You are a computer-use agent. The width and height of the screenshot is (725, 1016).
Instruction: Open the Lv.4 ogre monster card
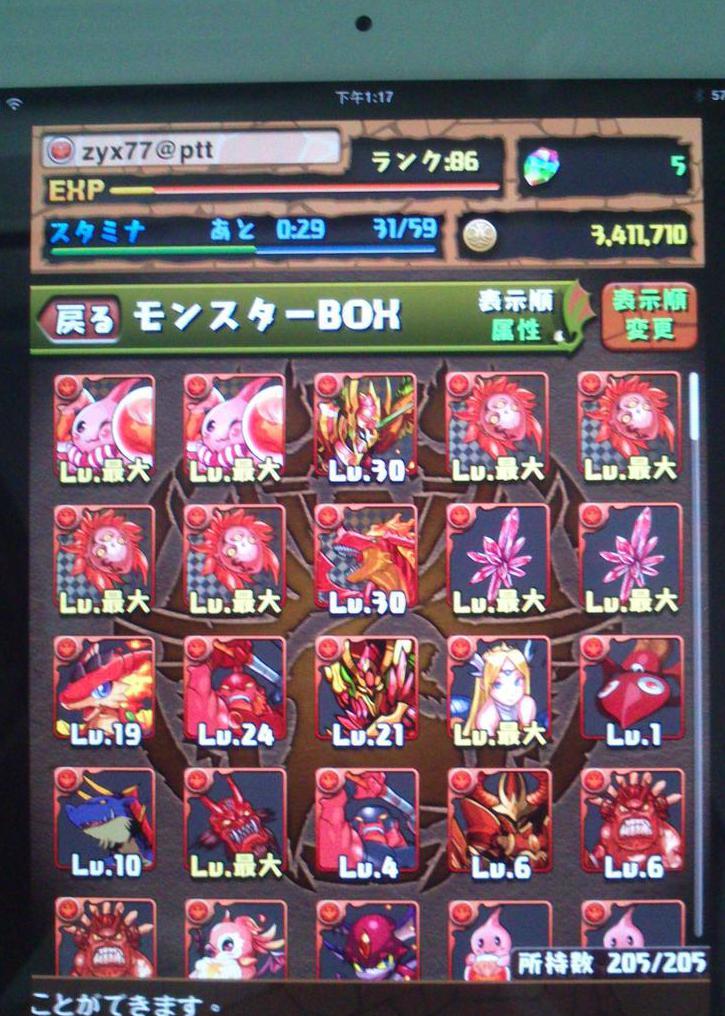click(x=366, y=822)
